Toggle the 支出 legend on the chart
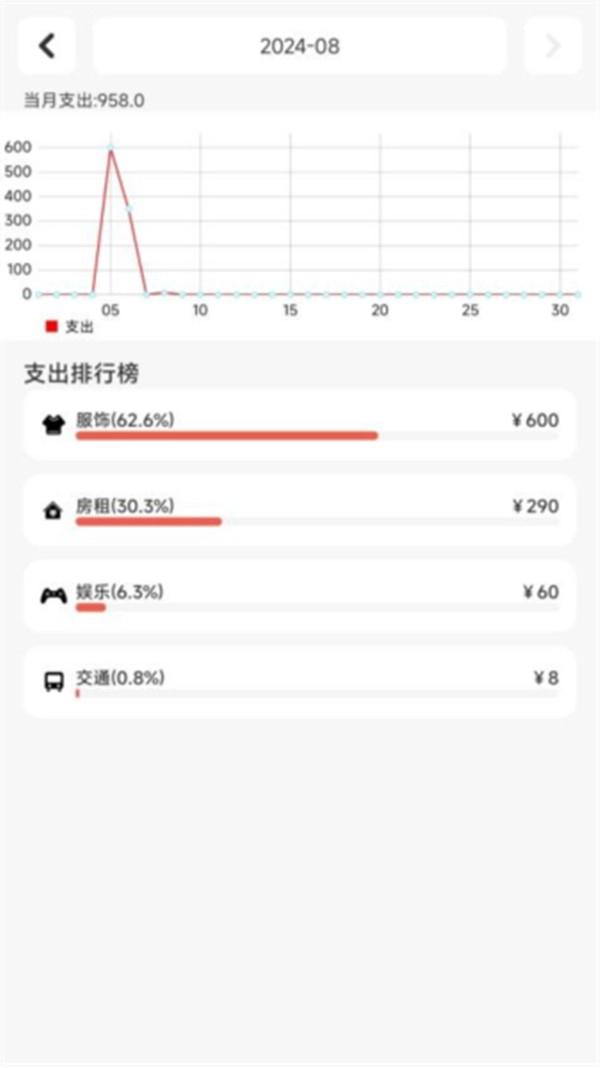Screen dimensions: 600x1068 tap(69, 327)
